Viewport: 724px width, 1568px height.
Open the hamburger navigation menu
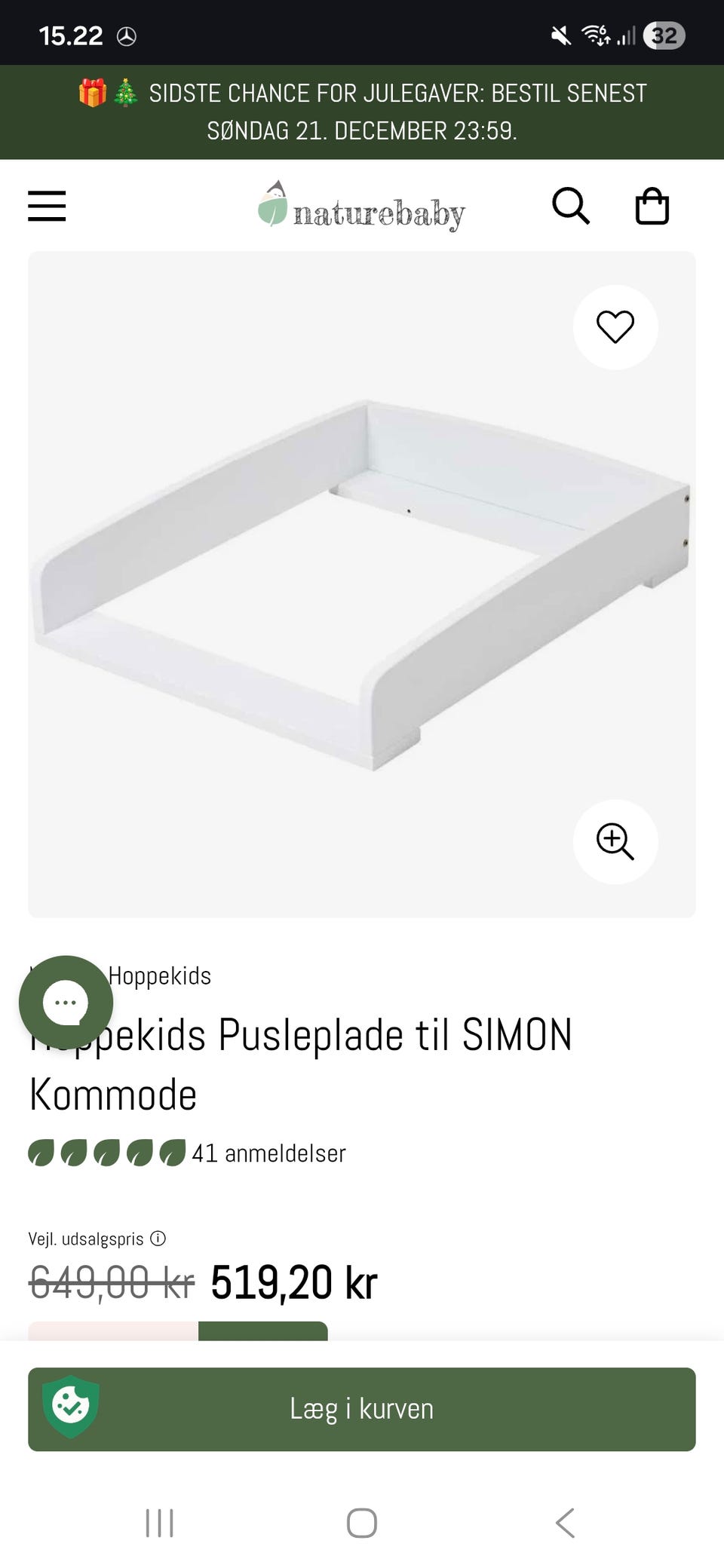[47, 206]
